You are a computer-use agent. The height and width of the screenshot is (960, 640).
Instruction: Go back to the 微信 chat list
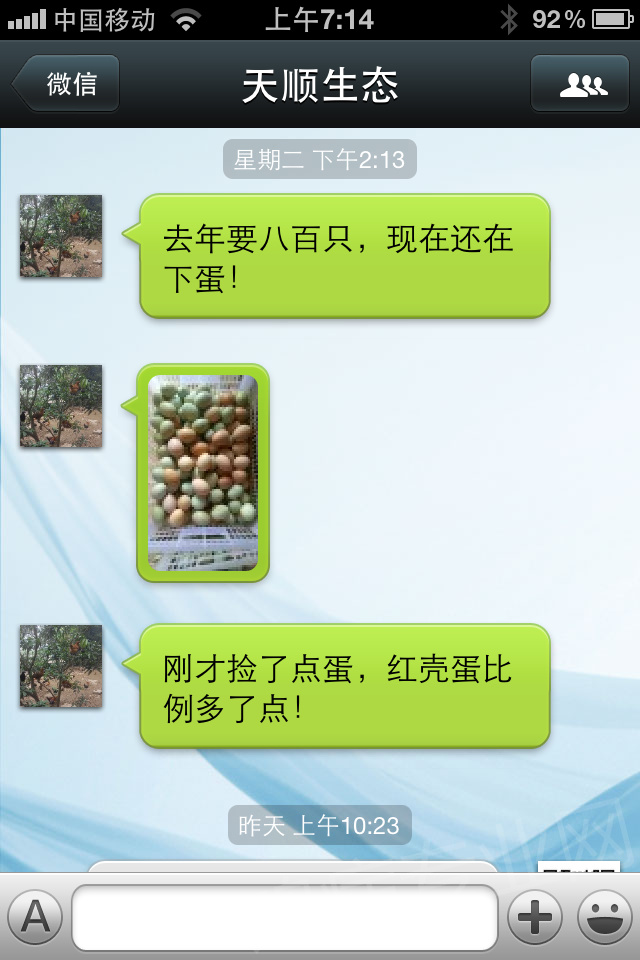(66, 84)
